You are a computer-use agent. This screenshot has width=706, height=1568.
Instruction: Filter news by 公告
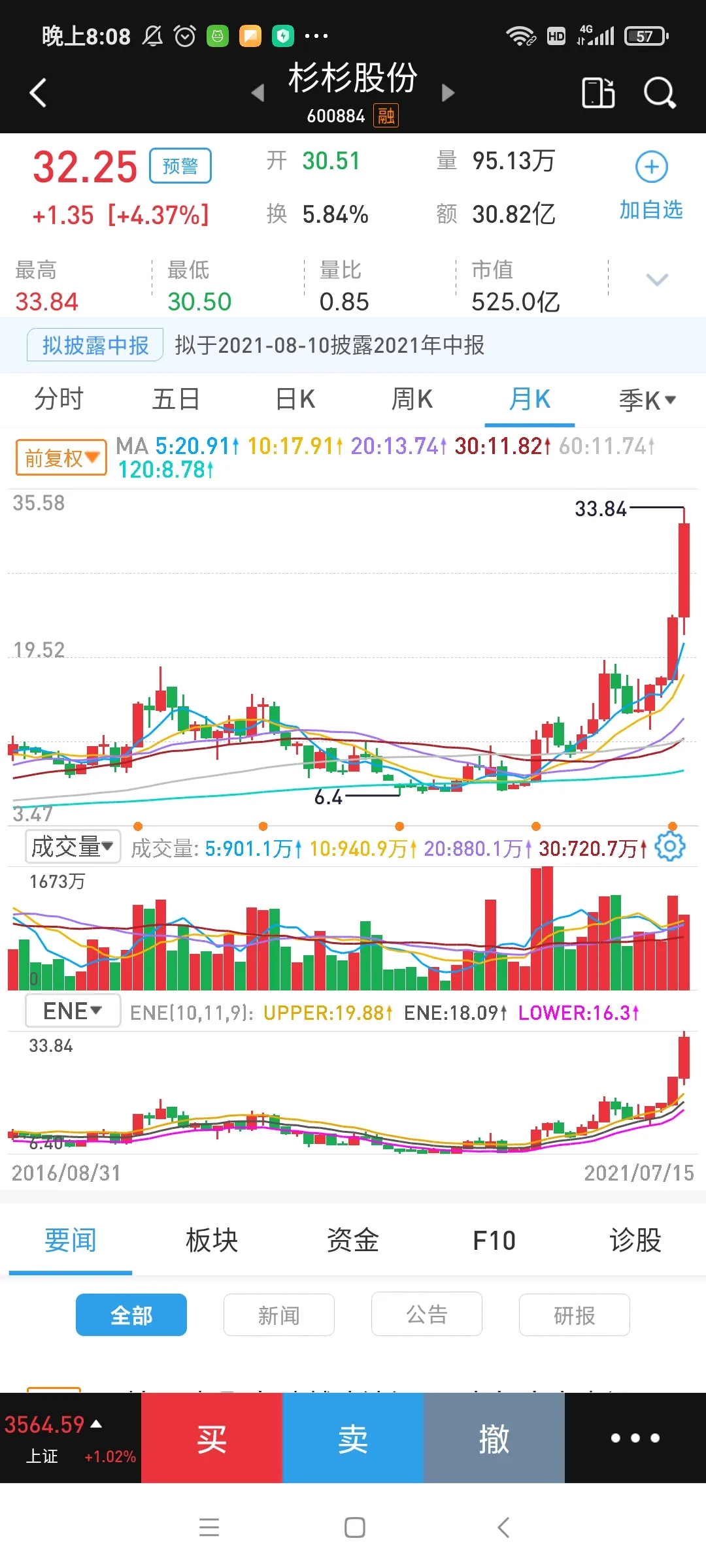click(426, 1315)
